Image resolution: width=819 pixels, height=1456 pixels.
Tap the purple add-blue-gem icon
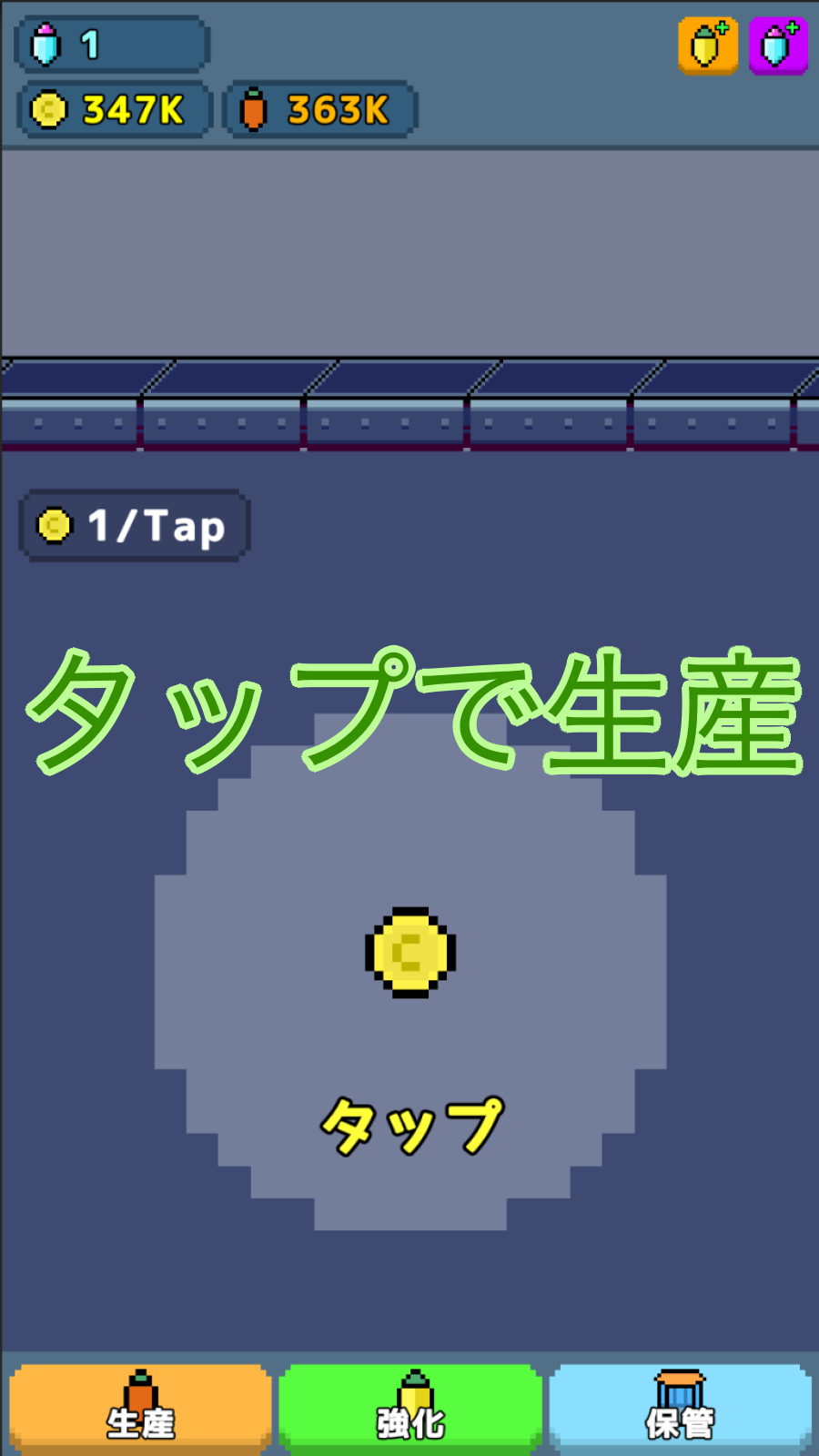click(x=778, y=45)
